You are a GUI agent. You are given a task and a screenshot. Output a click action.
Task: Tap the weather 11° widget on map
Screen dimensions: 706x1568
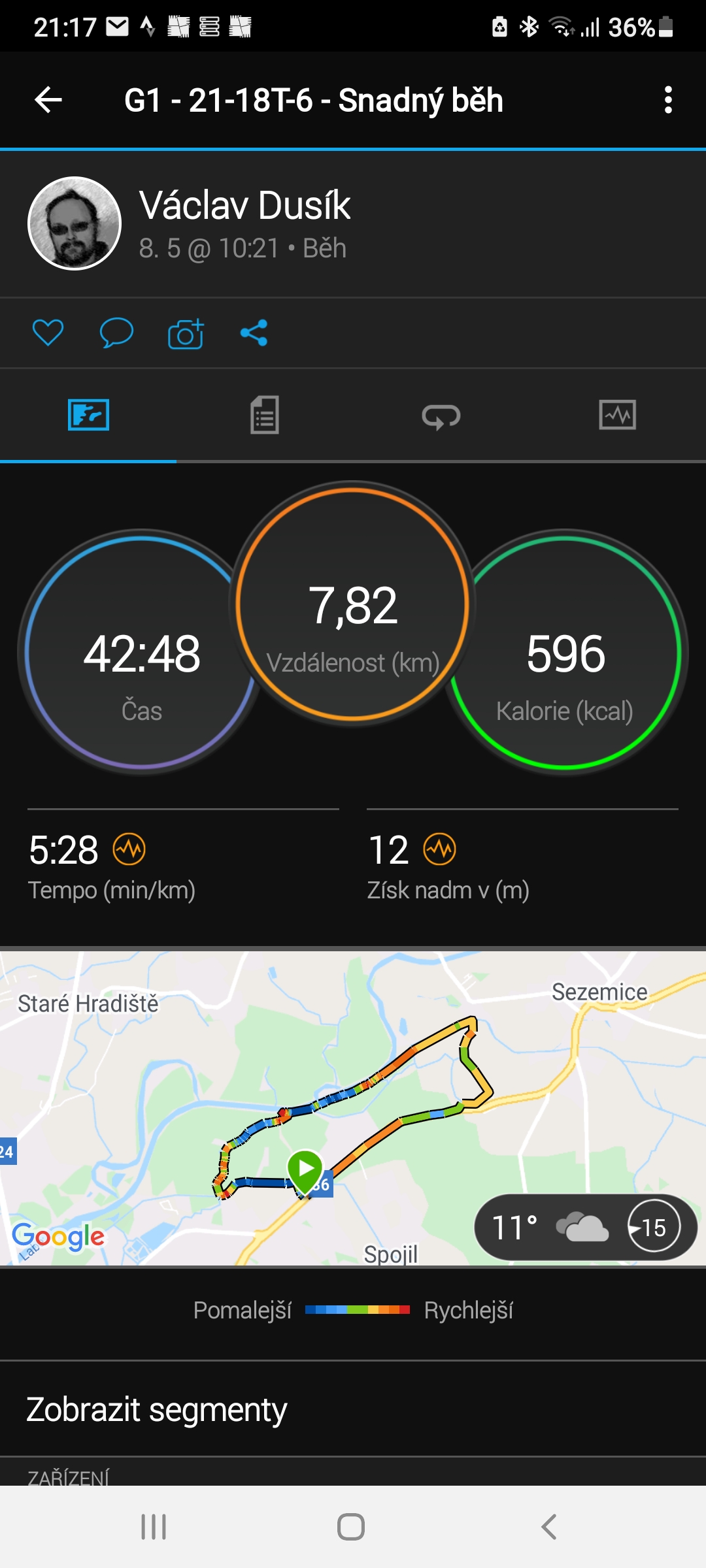click(x=586, y=1228)
